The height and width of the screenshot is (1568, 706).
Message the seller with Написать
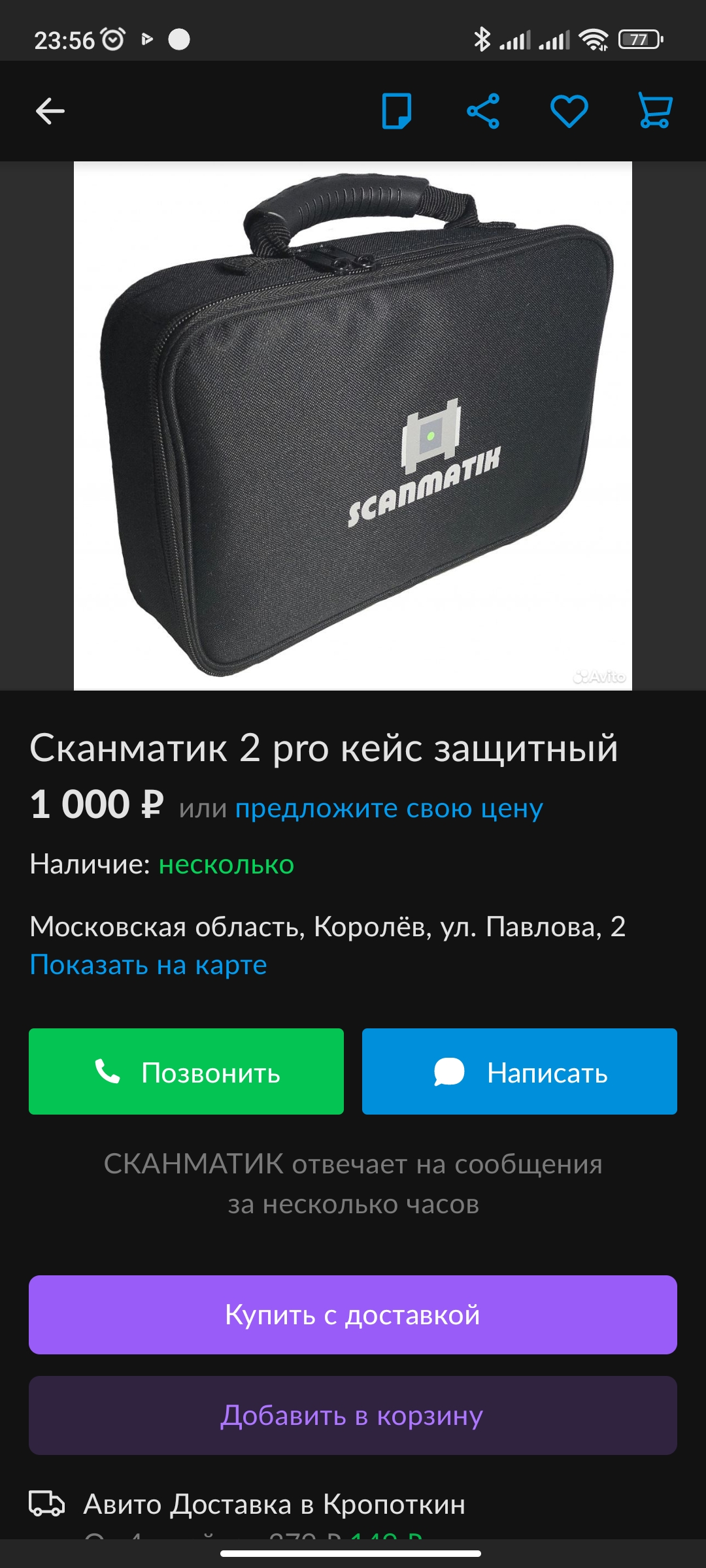click(520, 1071)
